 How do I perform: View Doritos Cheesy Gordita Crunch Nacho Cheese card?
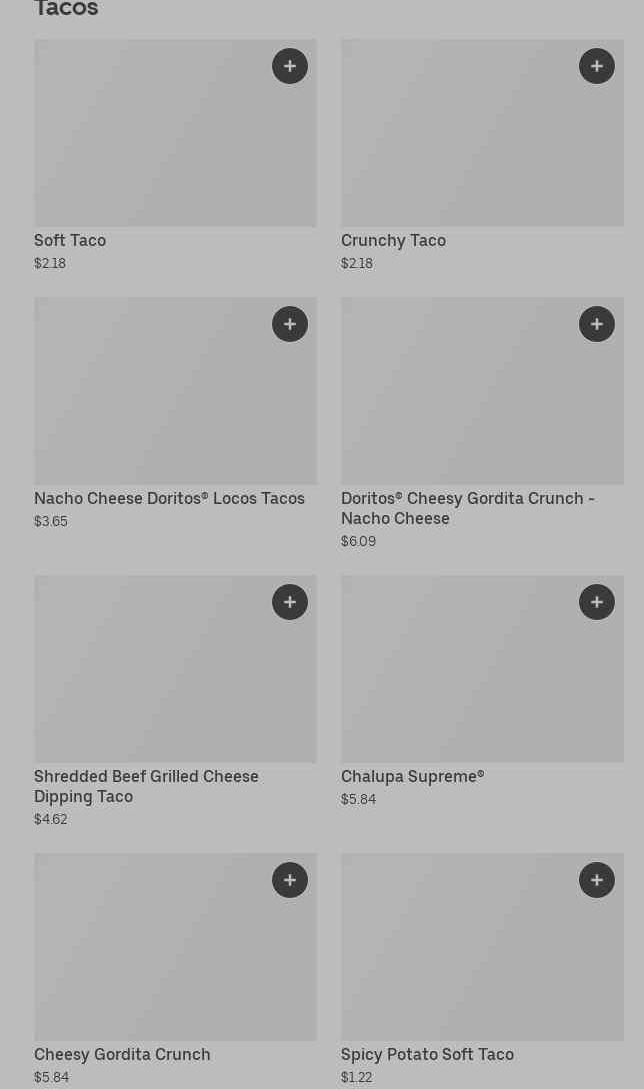coord(482,424)
